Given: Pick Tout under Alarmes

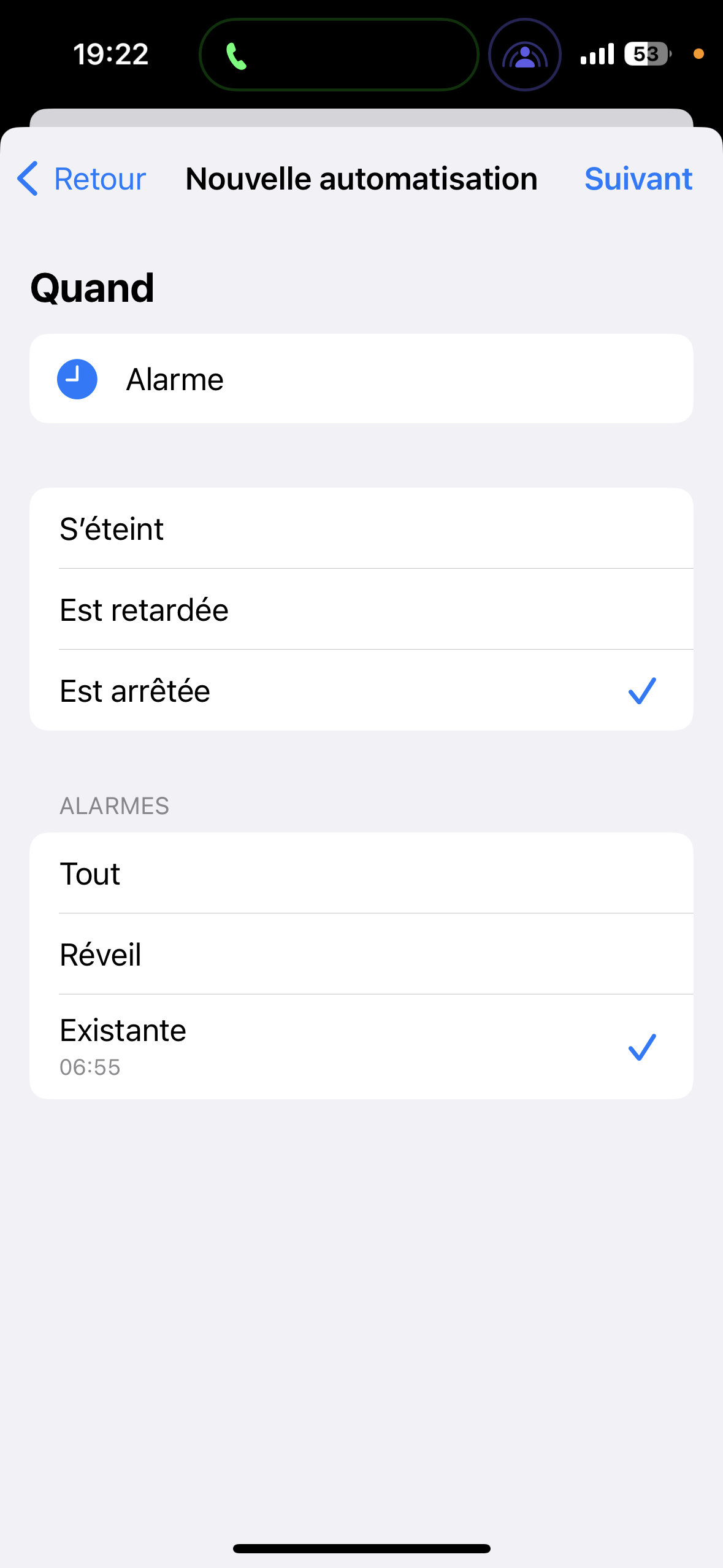Looking at the screenshot, I should [x=361, y=874].
